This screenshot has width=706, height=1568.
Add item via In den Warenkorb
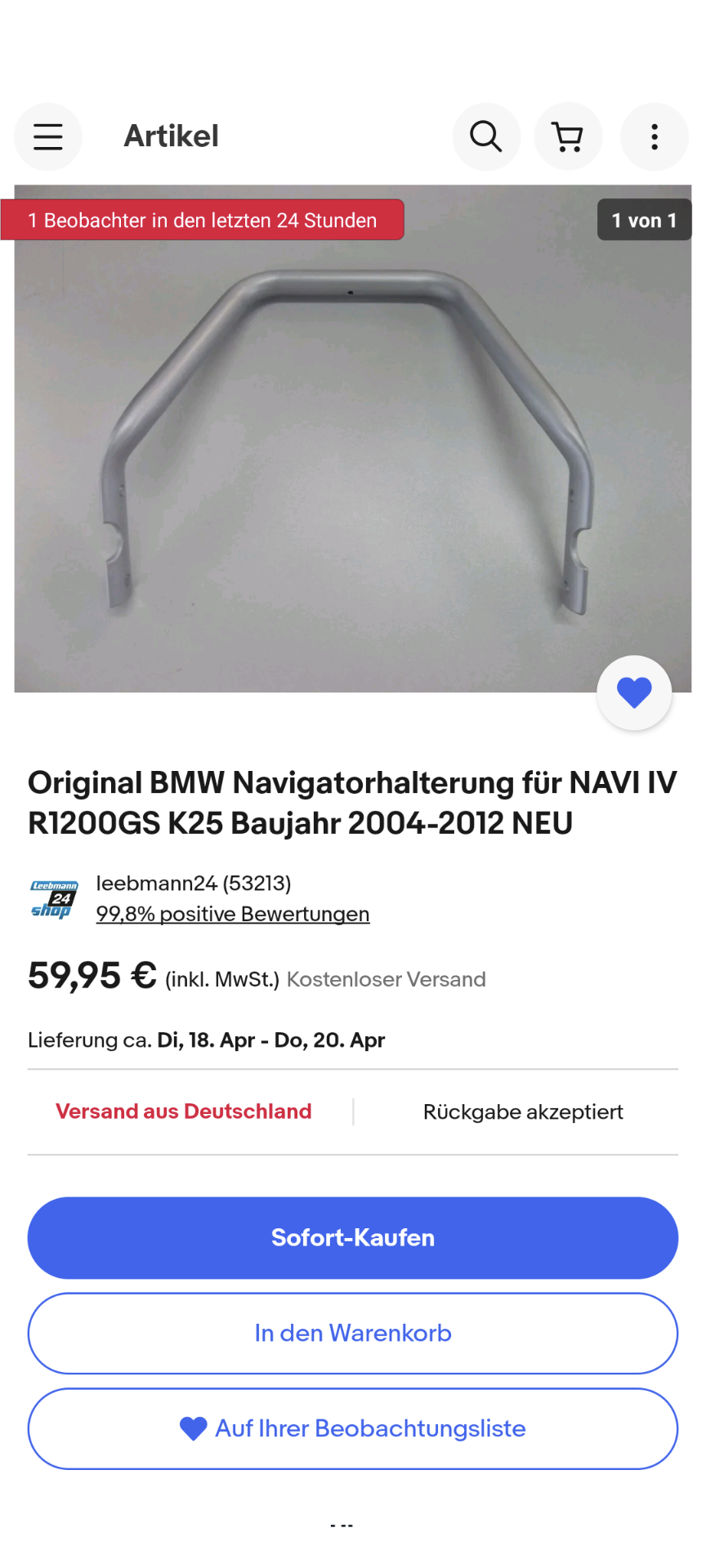pos(353,1334)
